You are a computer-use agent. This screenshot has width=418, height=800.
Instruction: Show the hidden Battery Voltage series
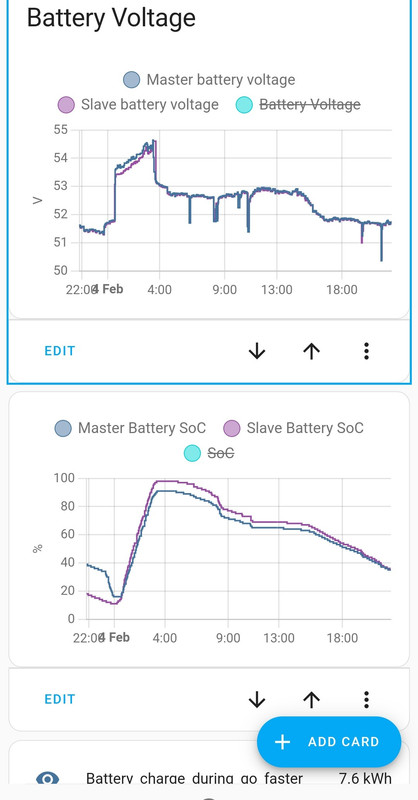[x=298, y=105]
